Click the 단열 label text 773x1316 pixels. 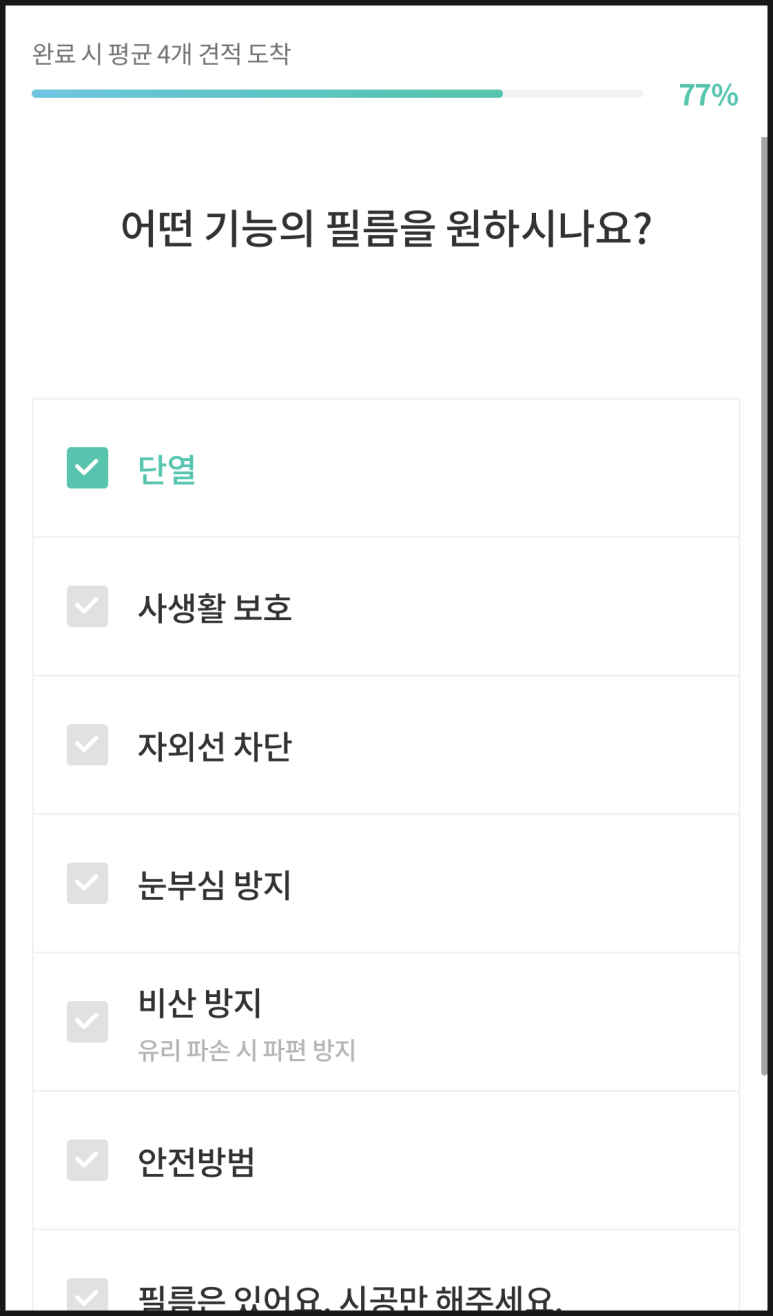[x=166, y=467]
